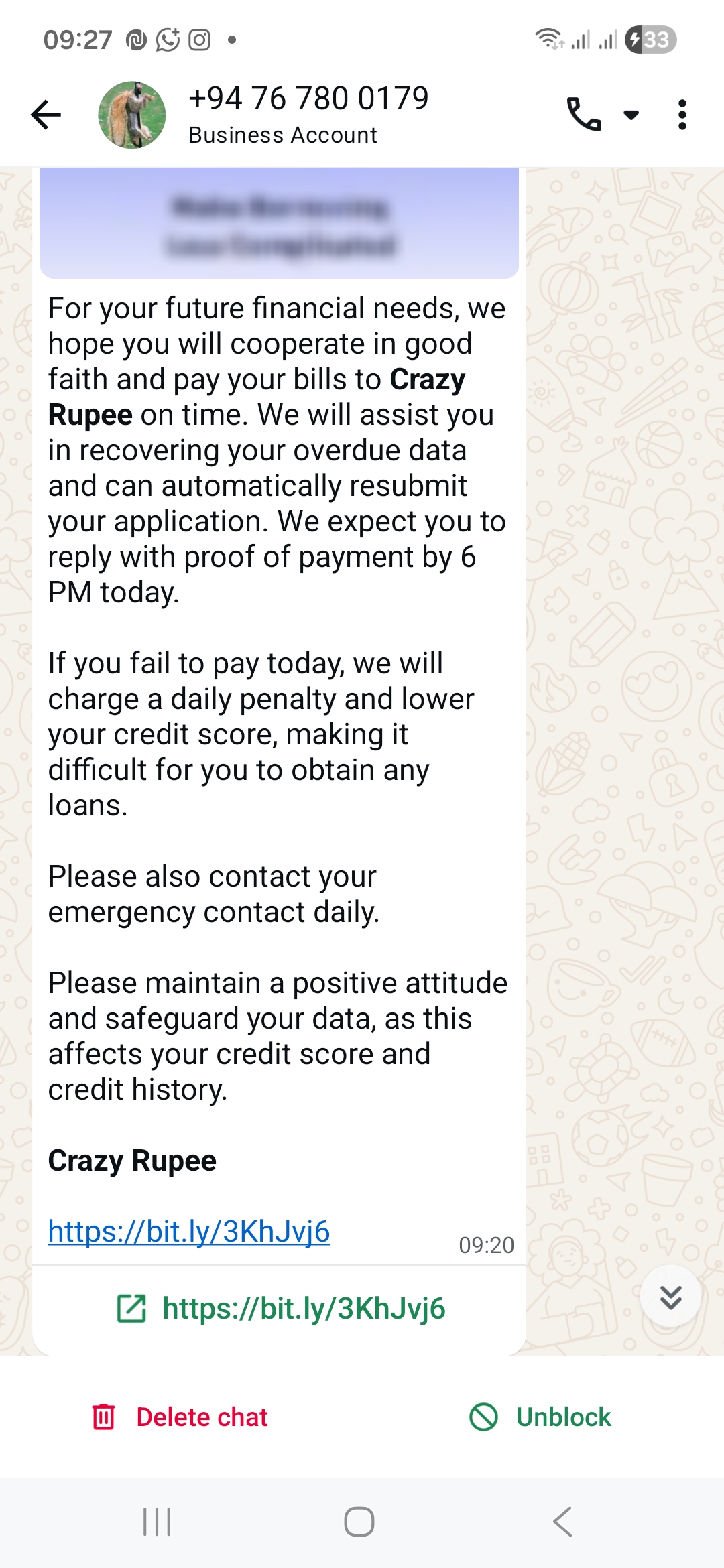Expand the call options dropdown arrow
724x1568 pixels.
(631, 115)
